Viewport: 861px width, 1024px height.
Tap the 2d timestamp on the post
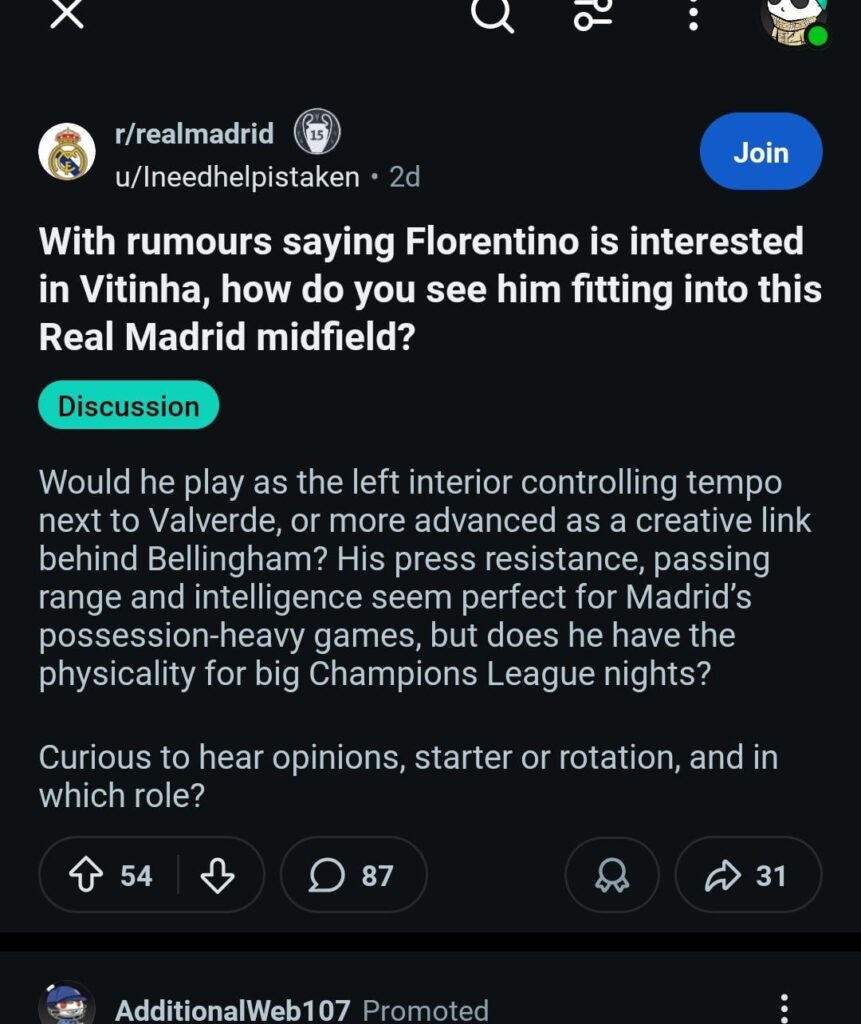tap(406, 177)
